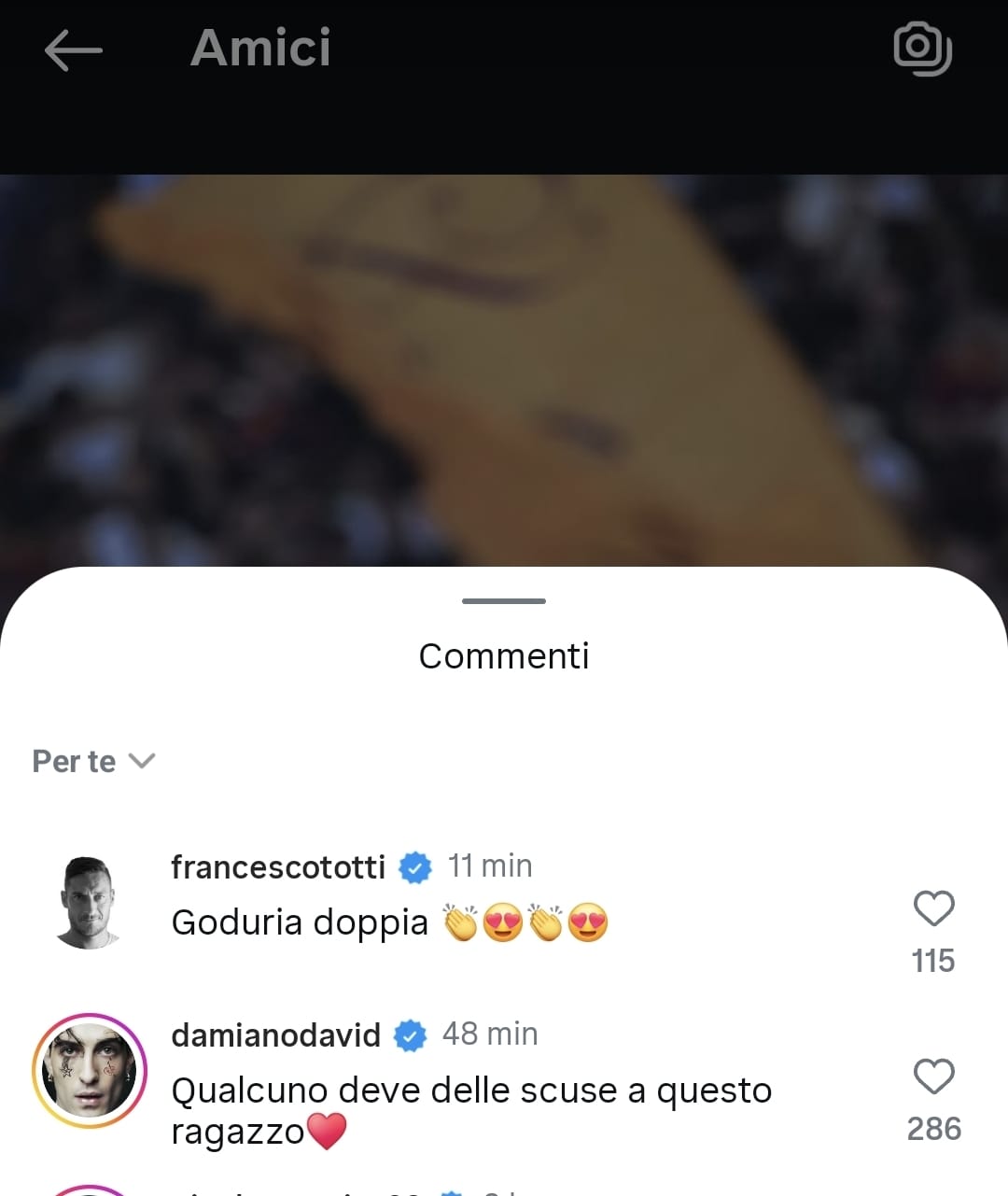Viewport: 1008px width, 1196px height.
Task: Open francescototti's profile picture
Action: tap(90, 902)
